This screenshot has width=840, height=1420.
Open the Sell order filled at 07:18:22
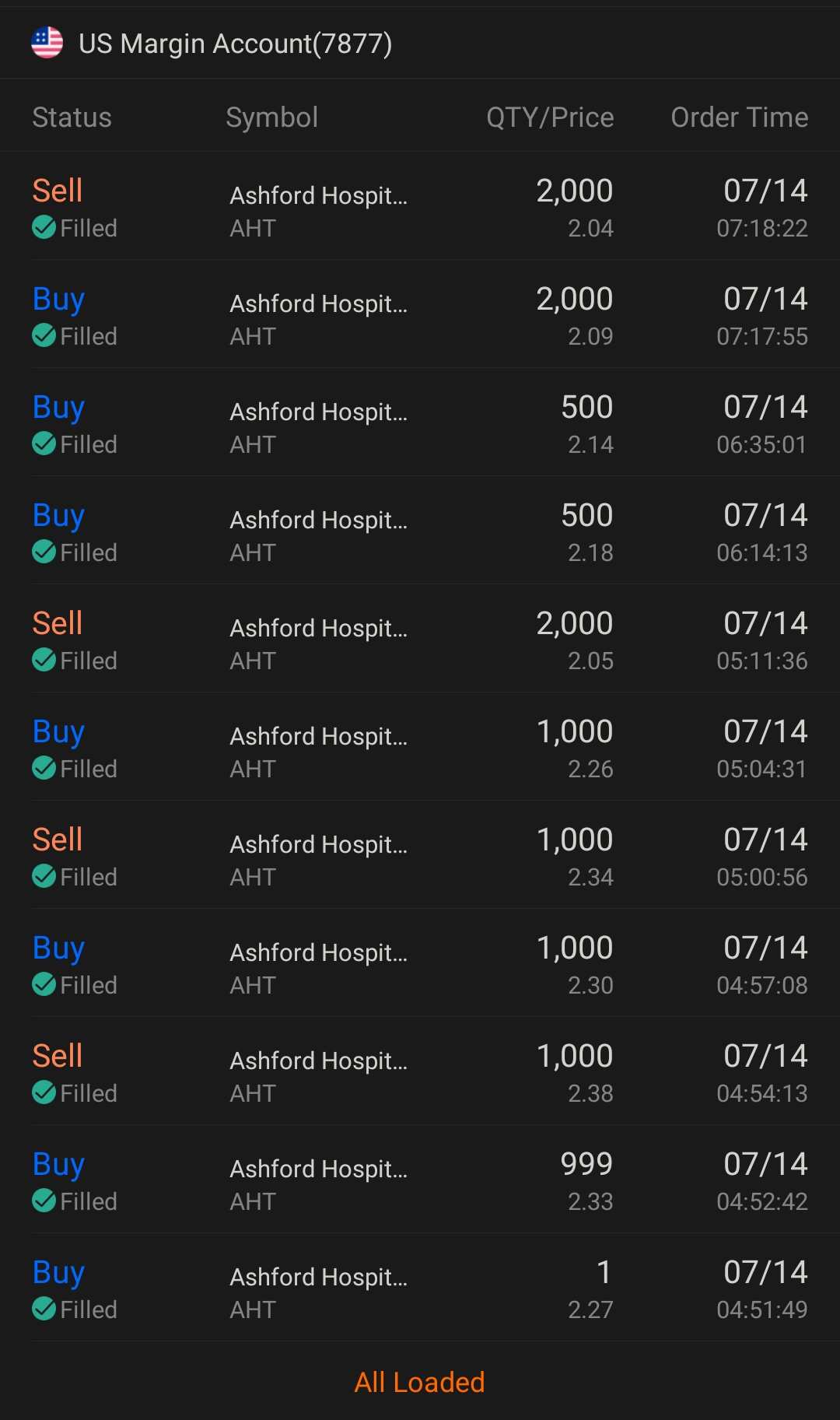click(x=420, y=206)
